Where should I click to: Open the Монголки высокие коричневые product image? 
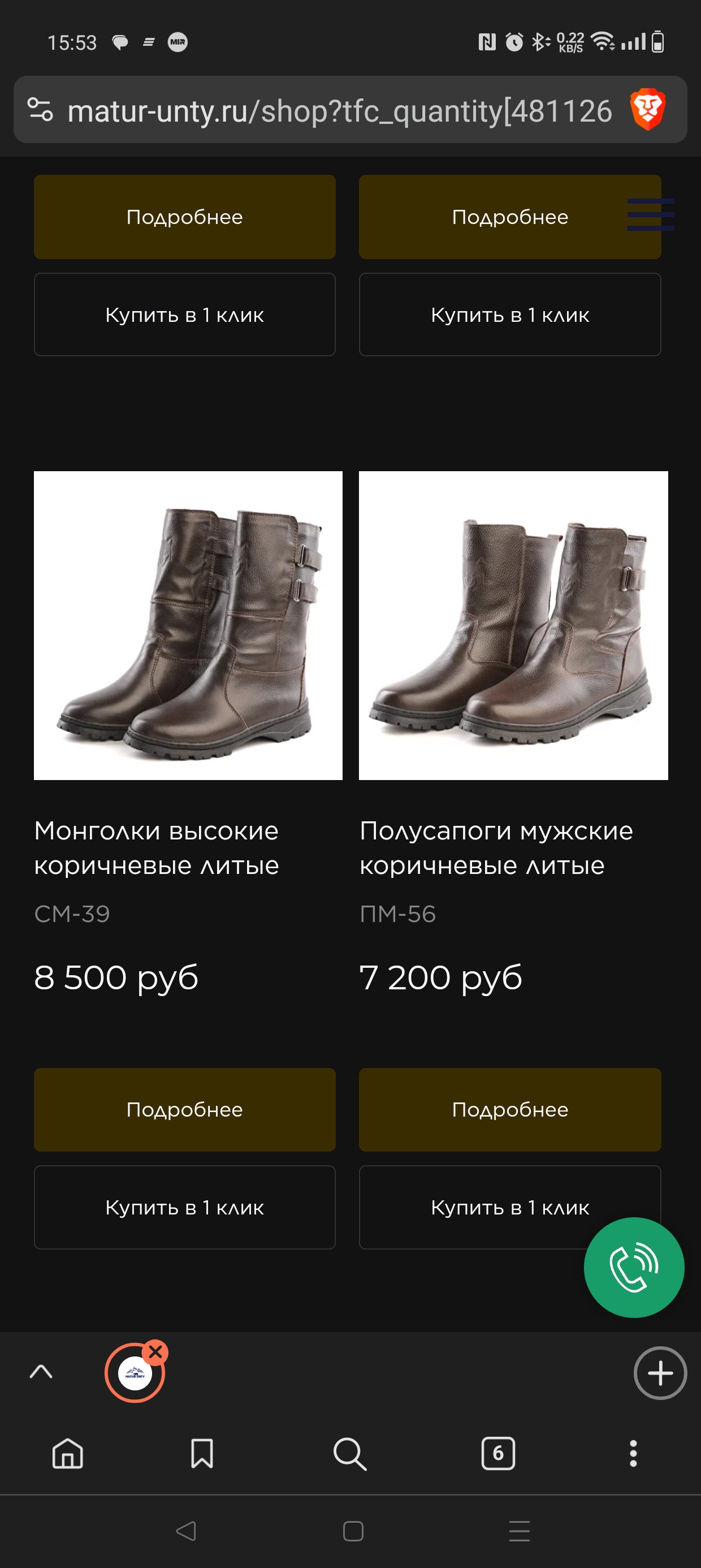[188, 625]
